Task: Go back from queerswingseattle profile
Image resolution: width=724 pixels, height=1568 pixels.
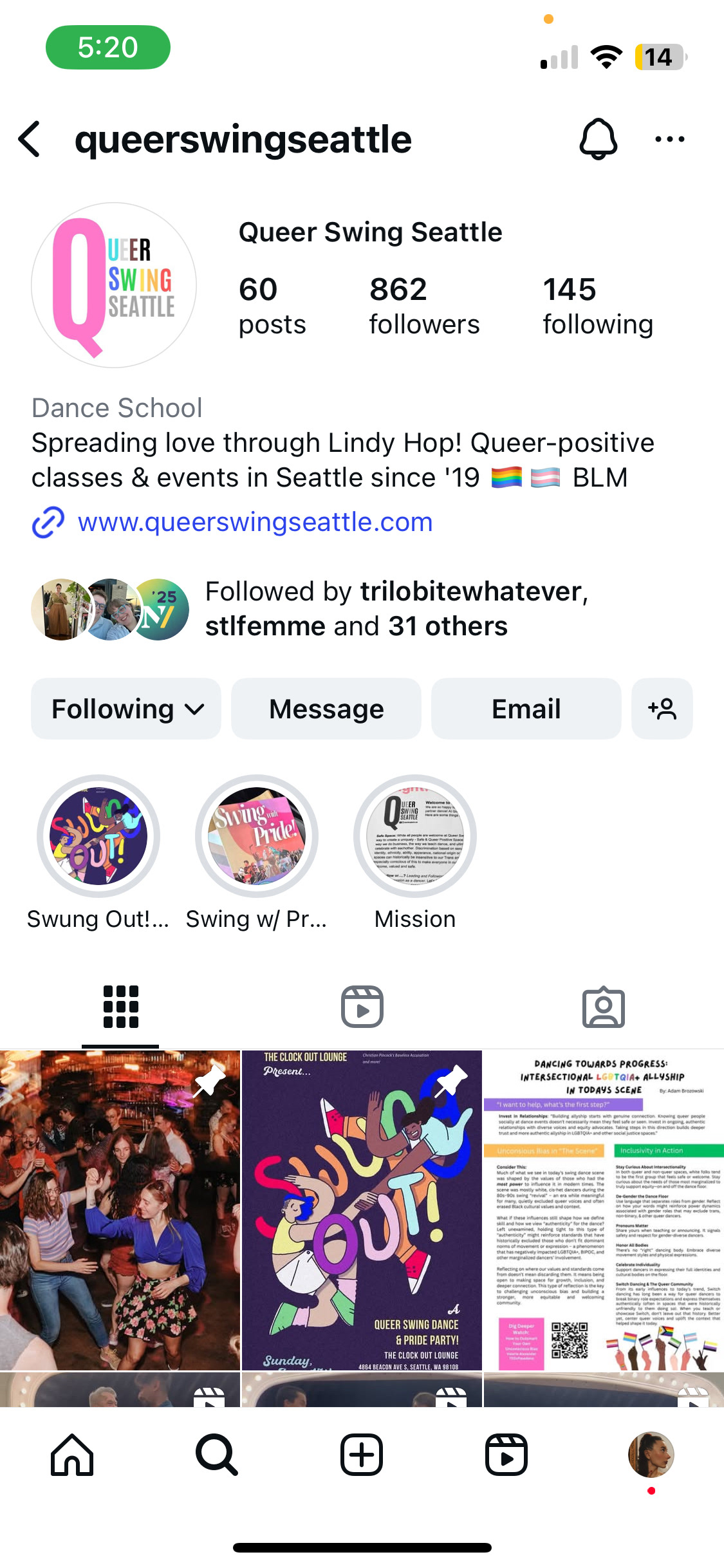Action: pyautogui.click(x=30, y=139)
